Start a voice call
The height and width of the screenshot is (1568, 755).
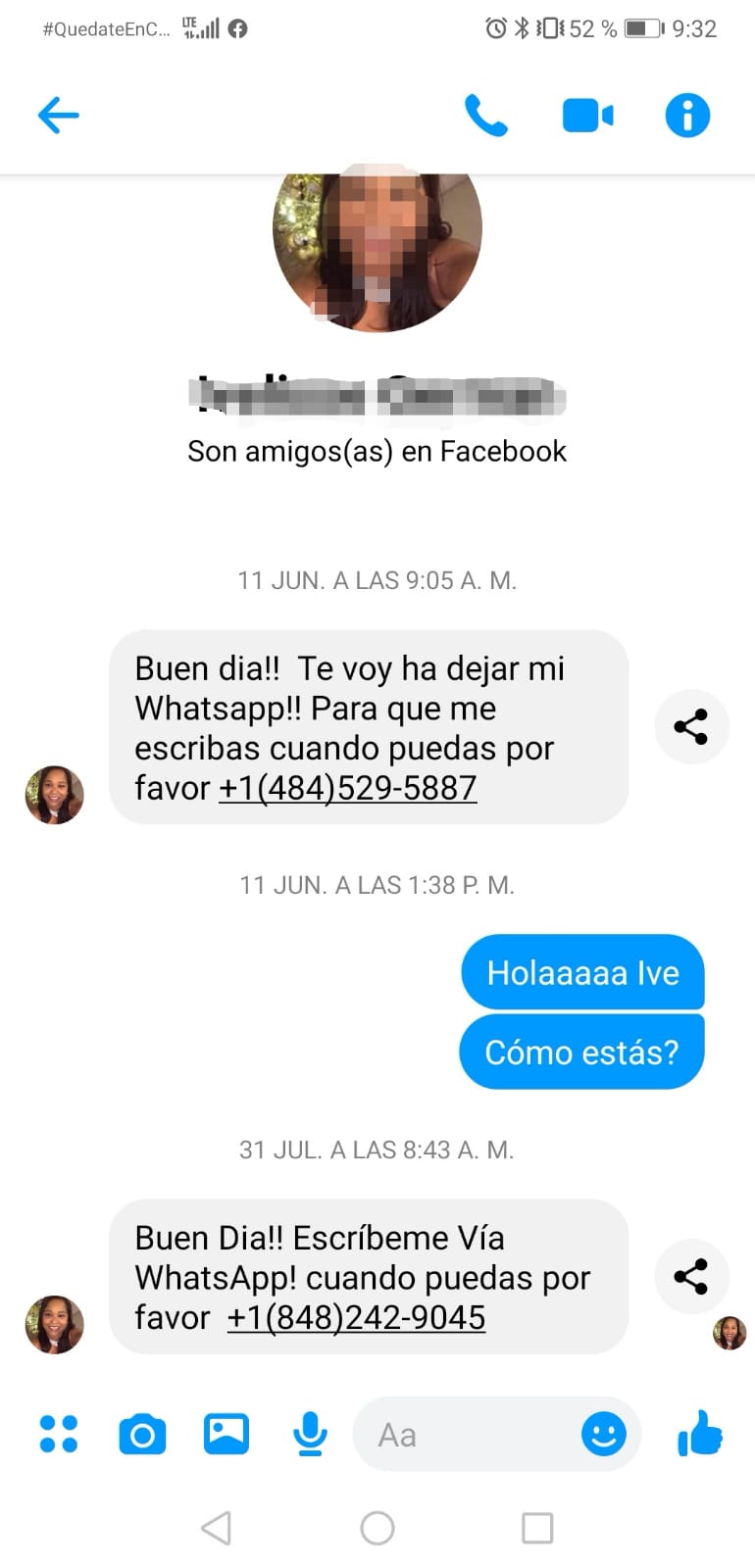(485, 116)
